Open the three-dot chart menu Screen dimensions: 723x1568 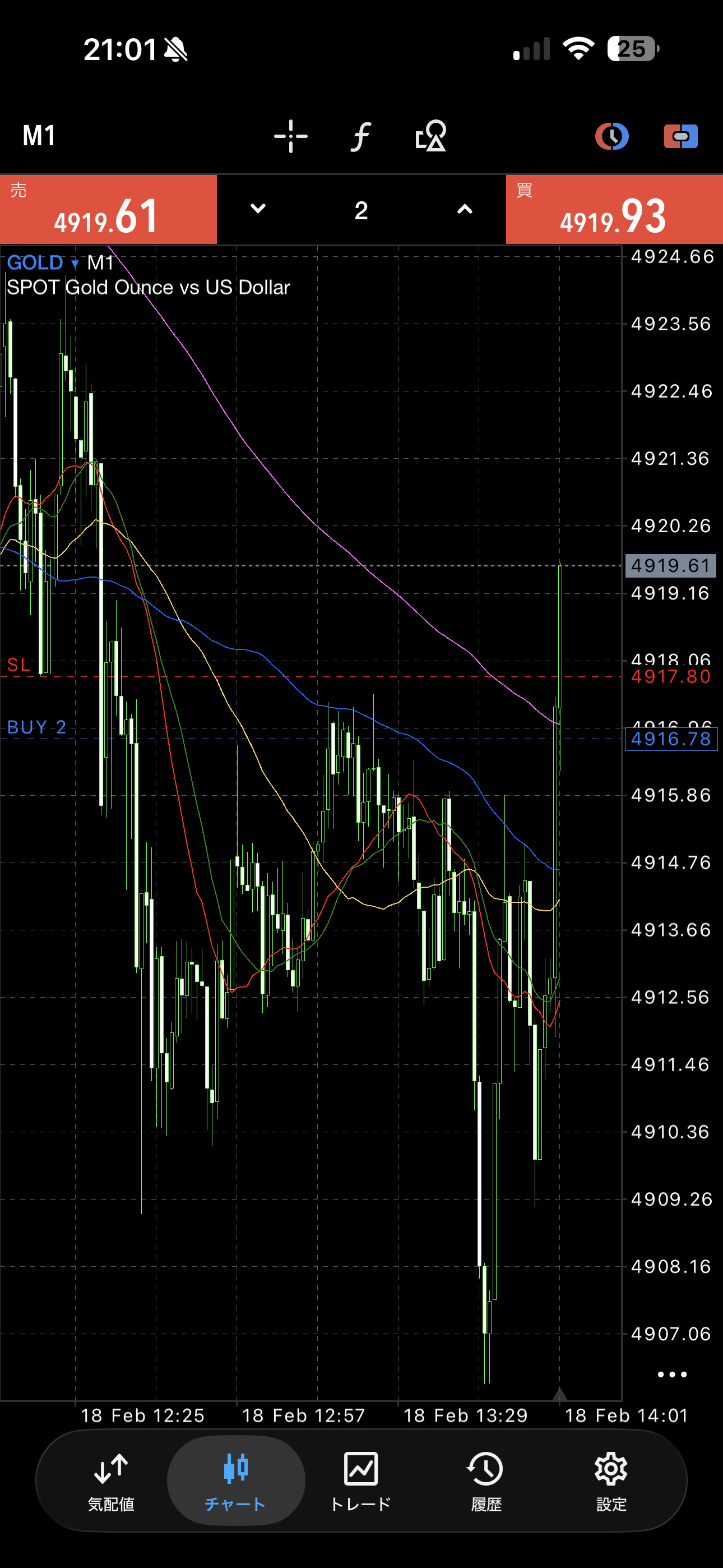672,1375
